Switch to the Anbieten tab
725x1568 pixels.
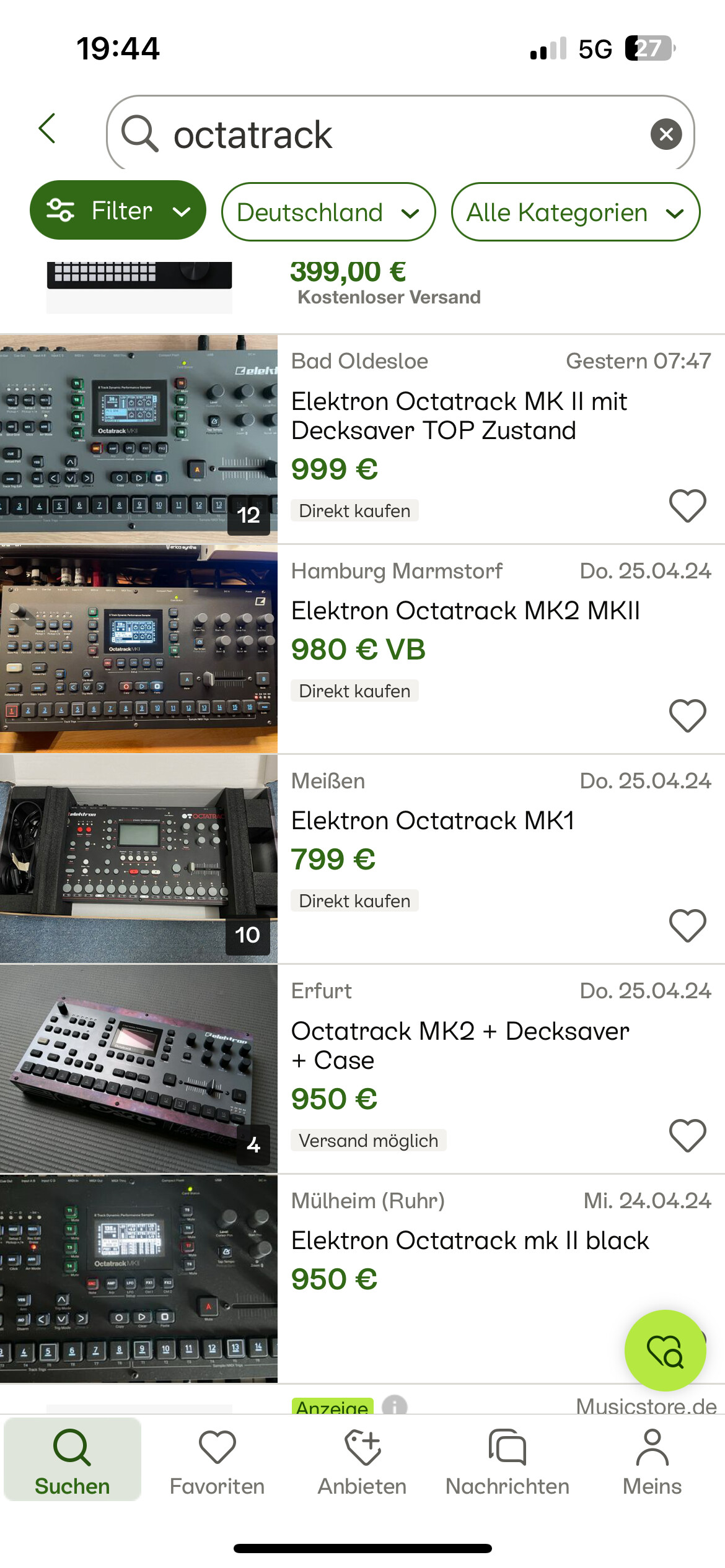[362, 1460]
